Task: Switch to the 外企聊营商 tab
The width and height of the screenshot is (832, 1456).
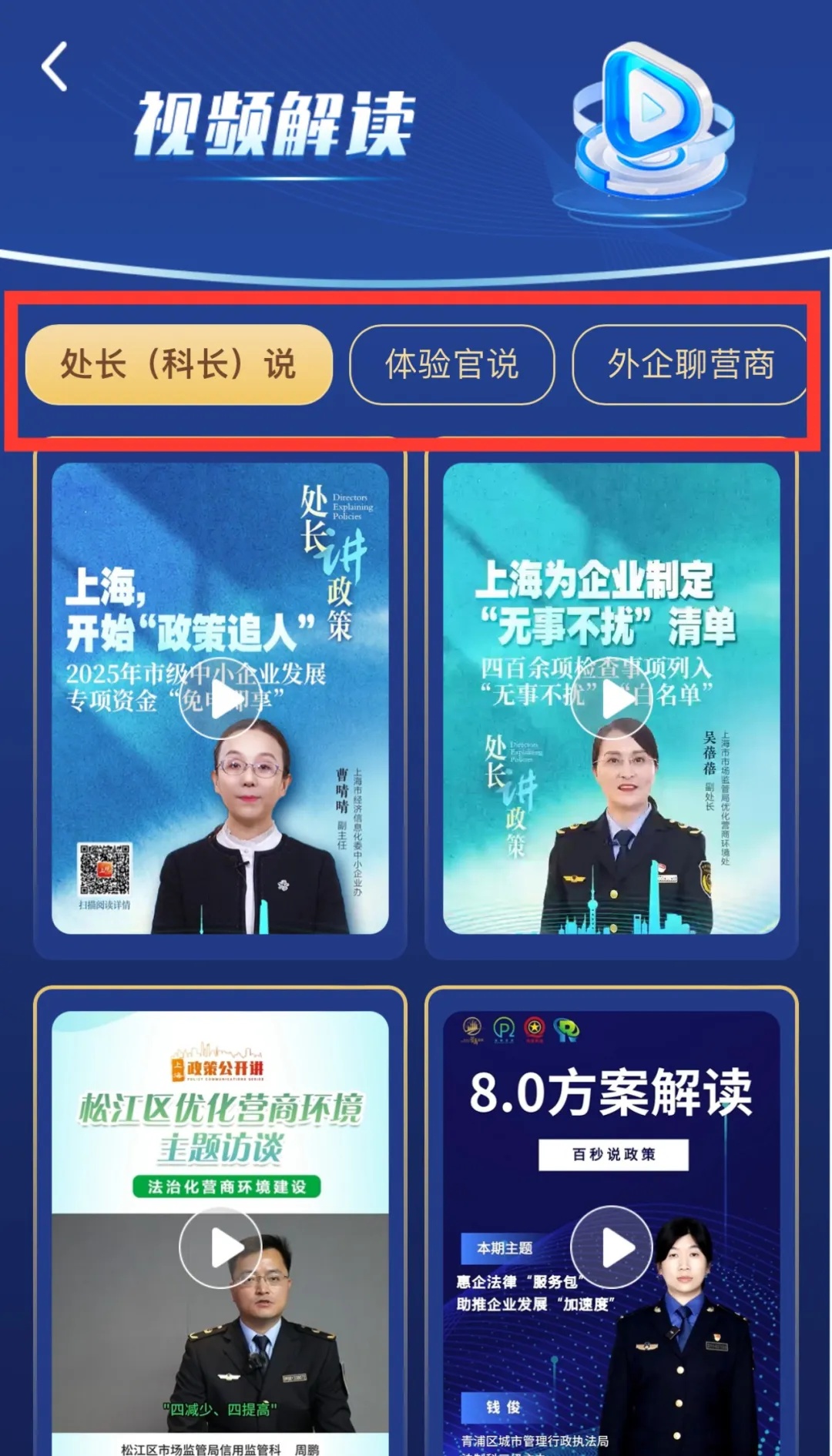Action: [x=689, y=364]
